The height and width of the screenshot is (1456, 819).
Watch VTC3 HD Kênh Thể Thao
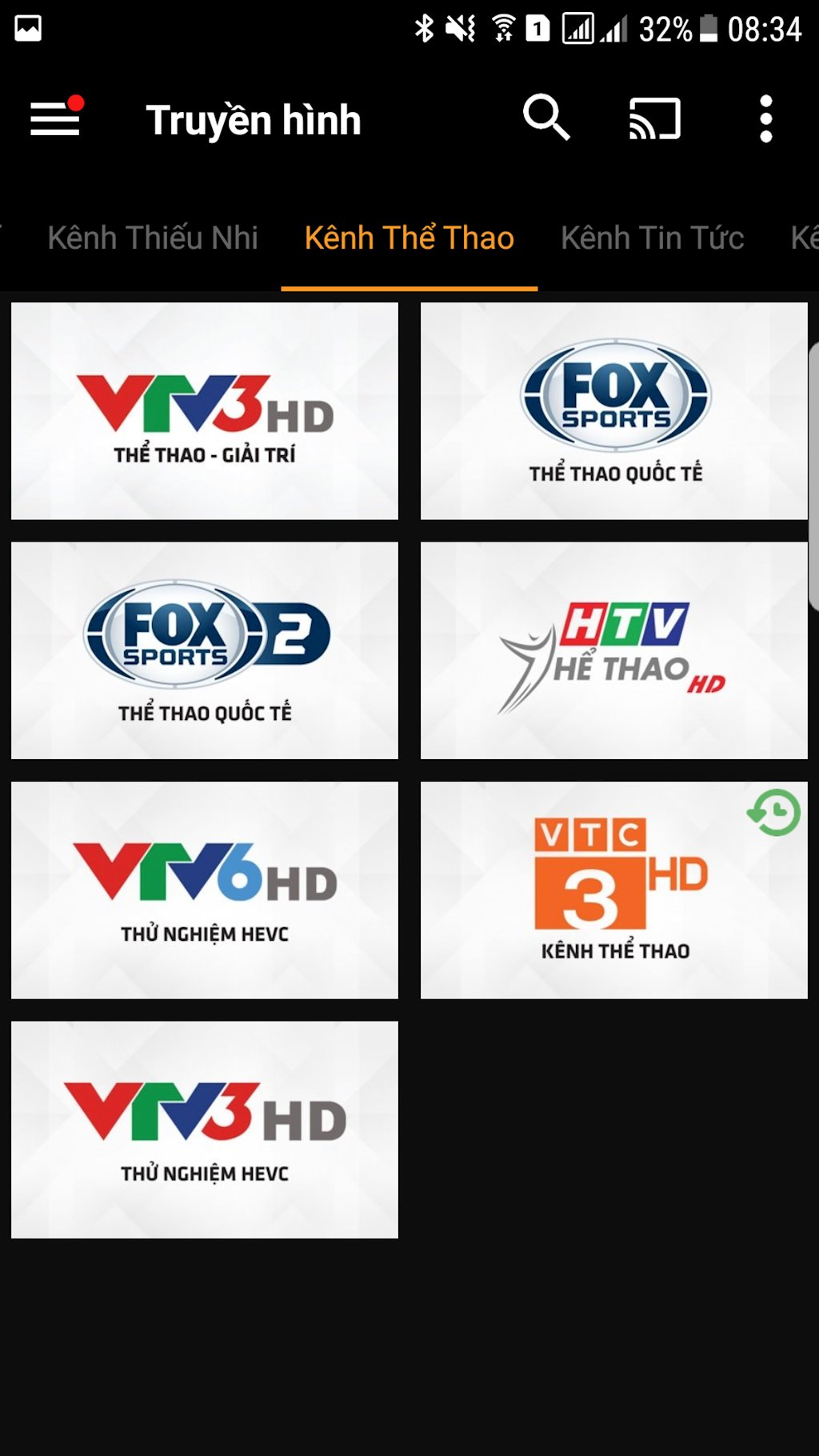point(613,890)
